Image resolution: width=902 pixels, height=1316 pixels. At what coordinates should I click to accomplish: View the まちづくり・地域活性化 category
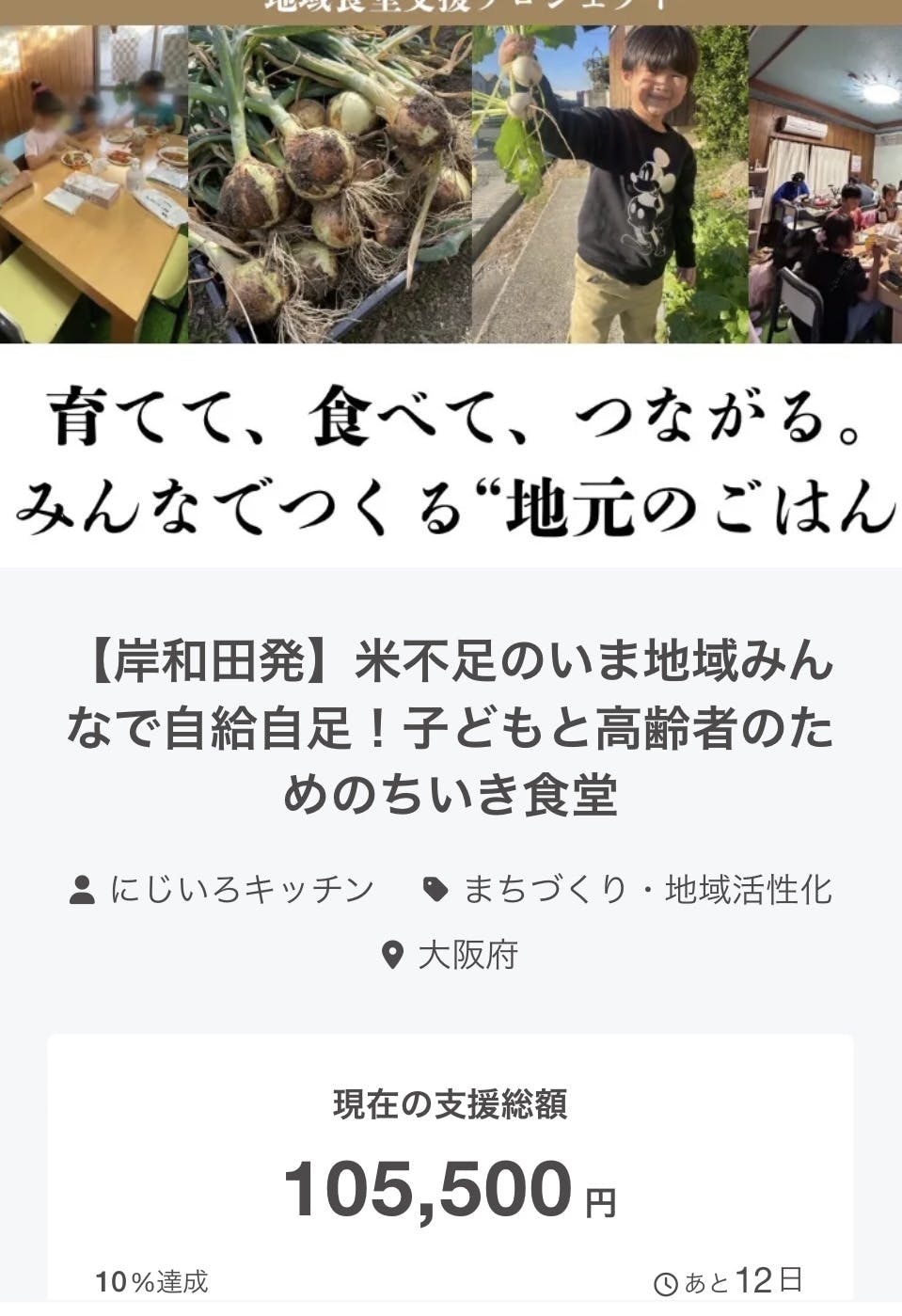647,889
